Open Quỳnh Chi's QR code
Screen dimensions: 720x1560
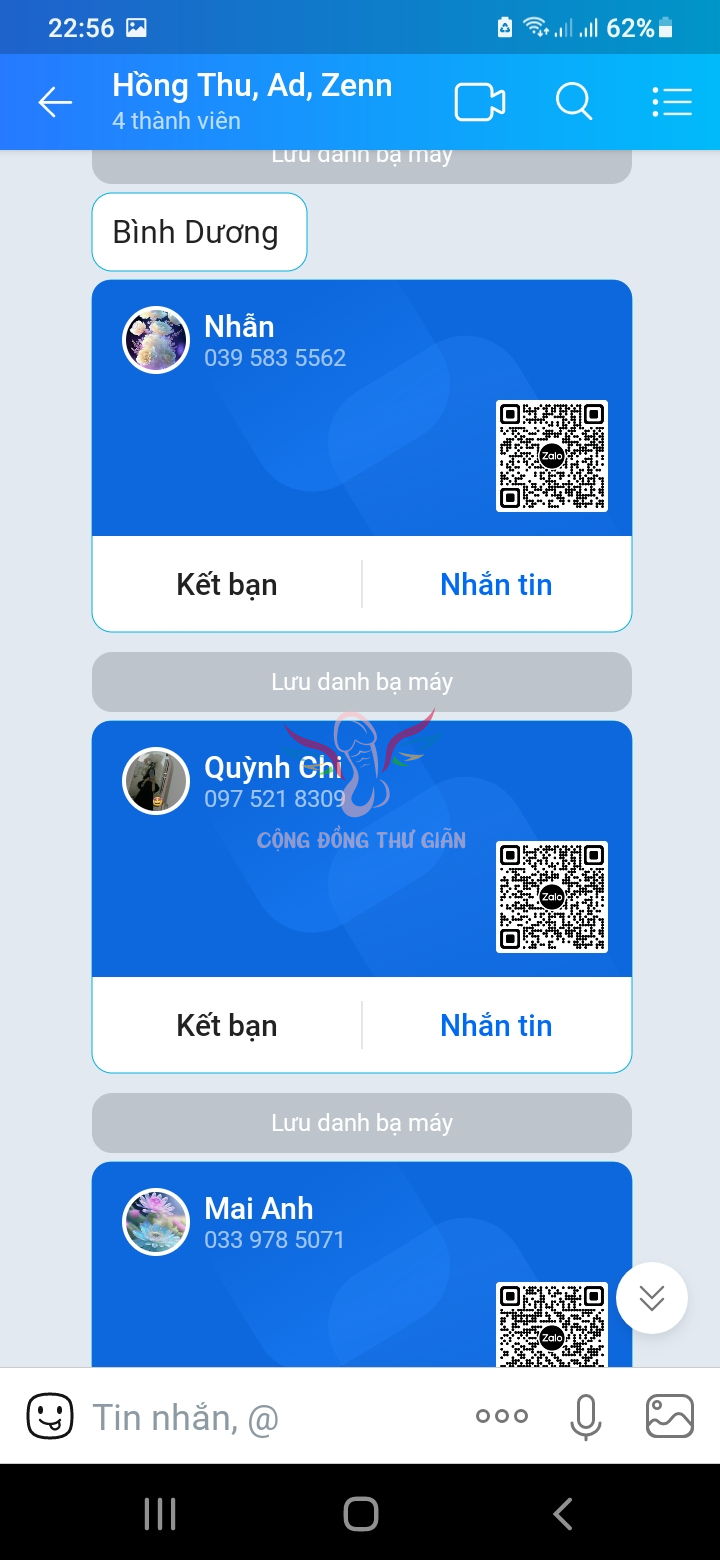pos(551,897)
